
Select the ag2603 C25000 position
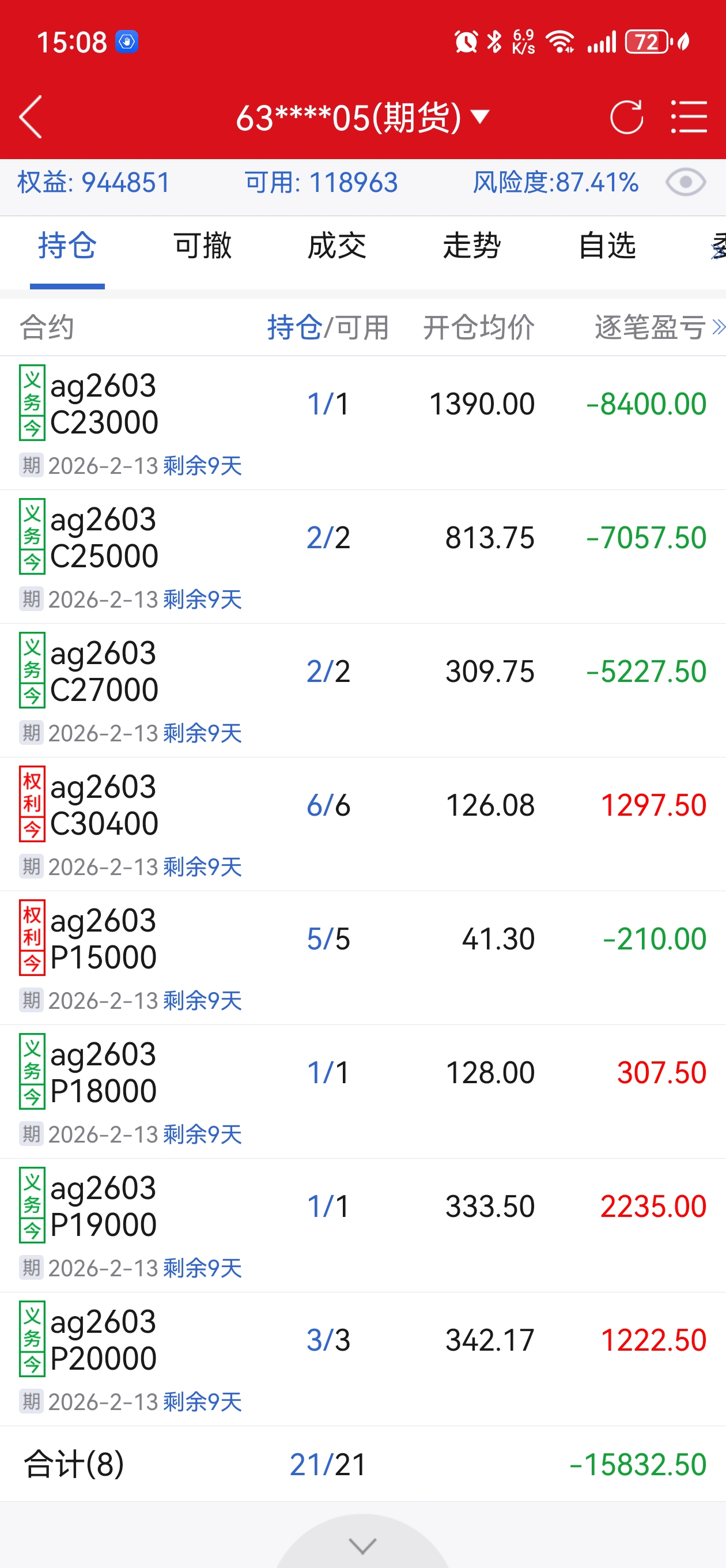(362, 556)
